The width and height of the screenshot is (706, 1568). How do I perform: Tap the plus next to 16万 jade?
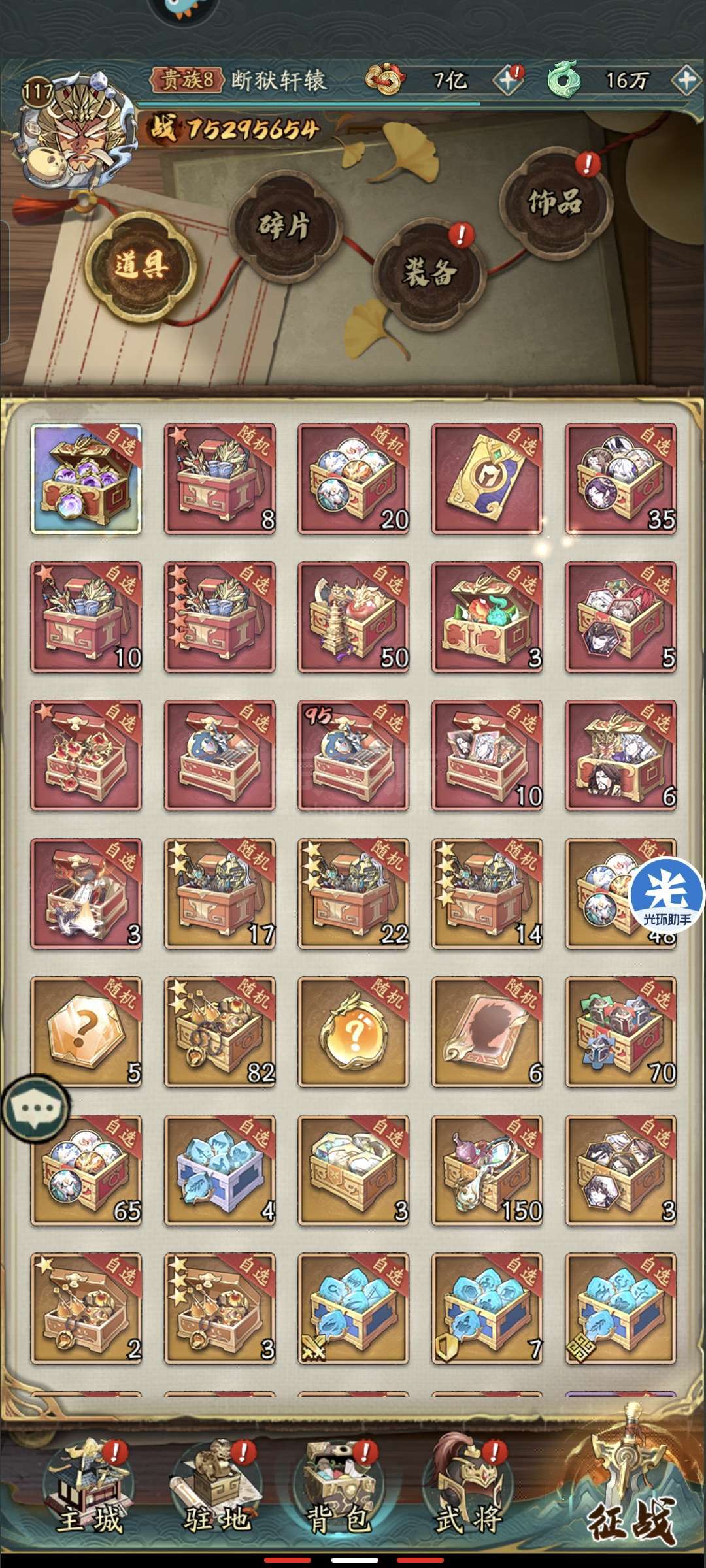coord(686,80)
